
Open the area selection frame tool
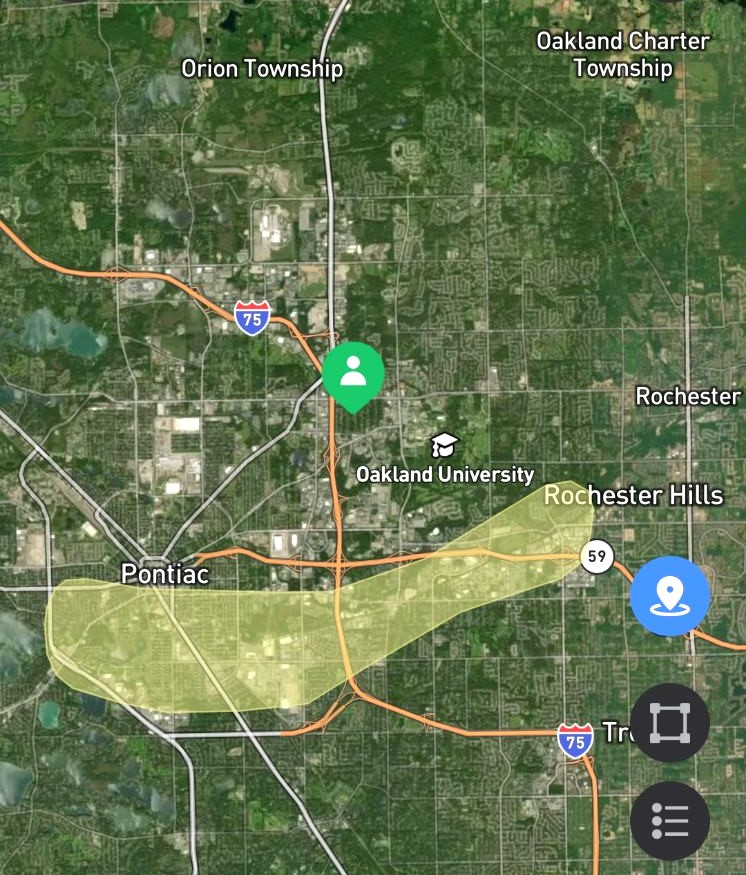click(x=670, y=722)
